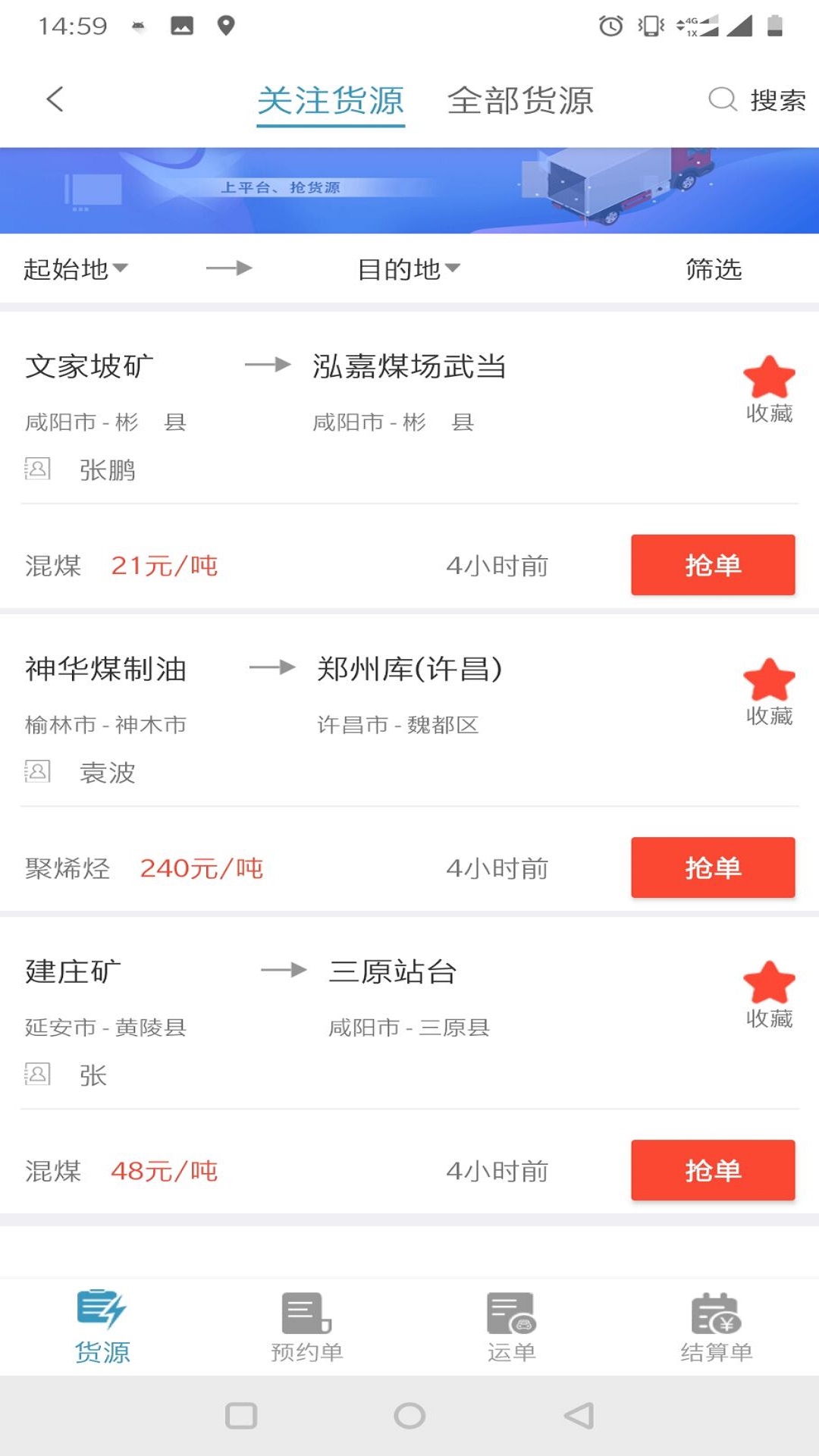The image size is (819, 1456).
Task: Tap the blue promotional banner at top
Action: (x=409, y=189)
